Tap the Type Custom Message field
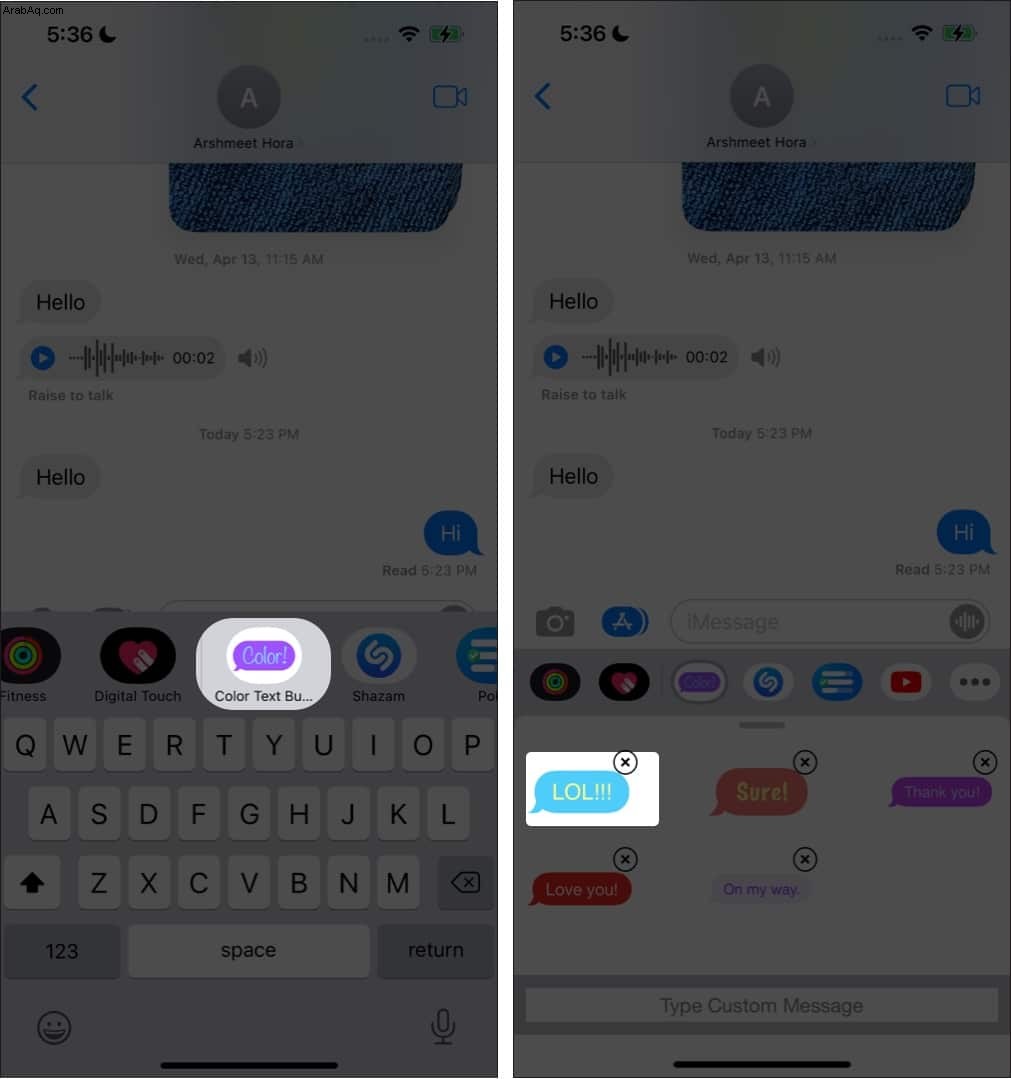Viewport: 1011px width, 1079px height. (761, 1006)
